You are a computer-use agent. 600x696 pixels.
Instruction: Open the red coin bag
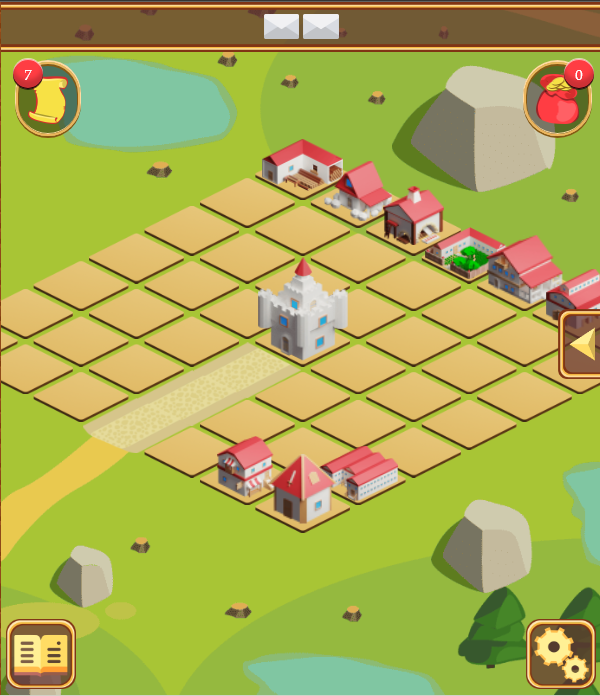point(557,100)
